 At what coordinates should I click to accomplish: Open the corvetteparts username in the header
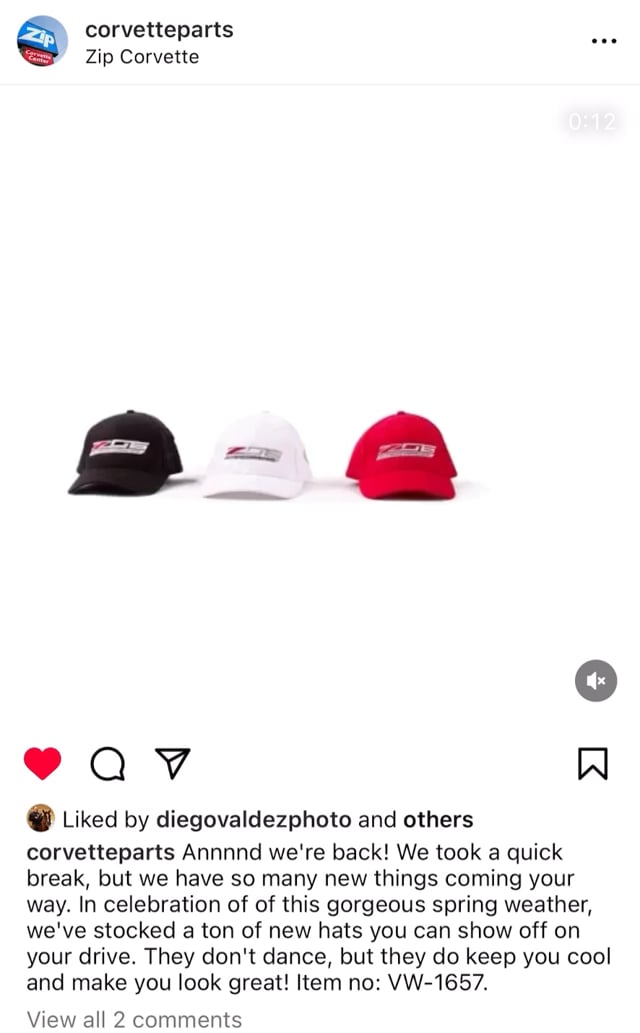coord(159,30)
